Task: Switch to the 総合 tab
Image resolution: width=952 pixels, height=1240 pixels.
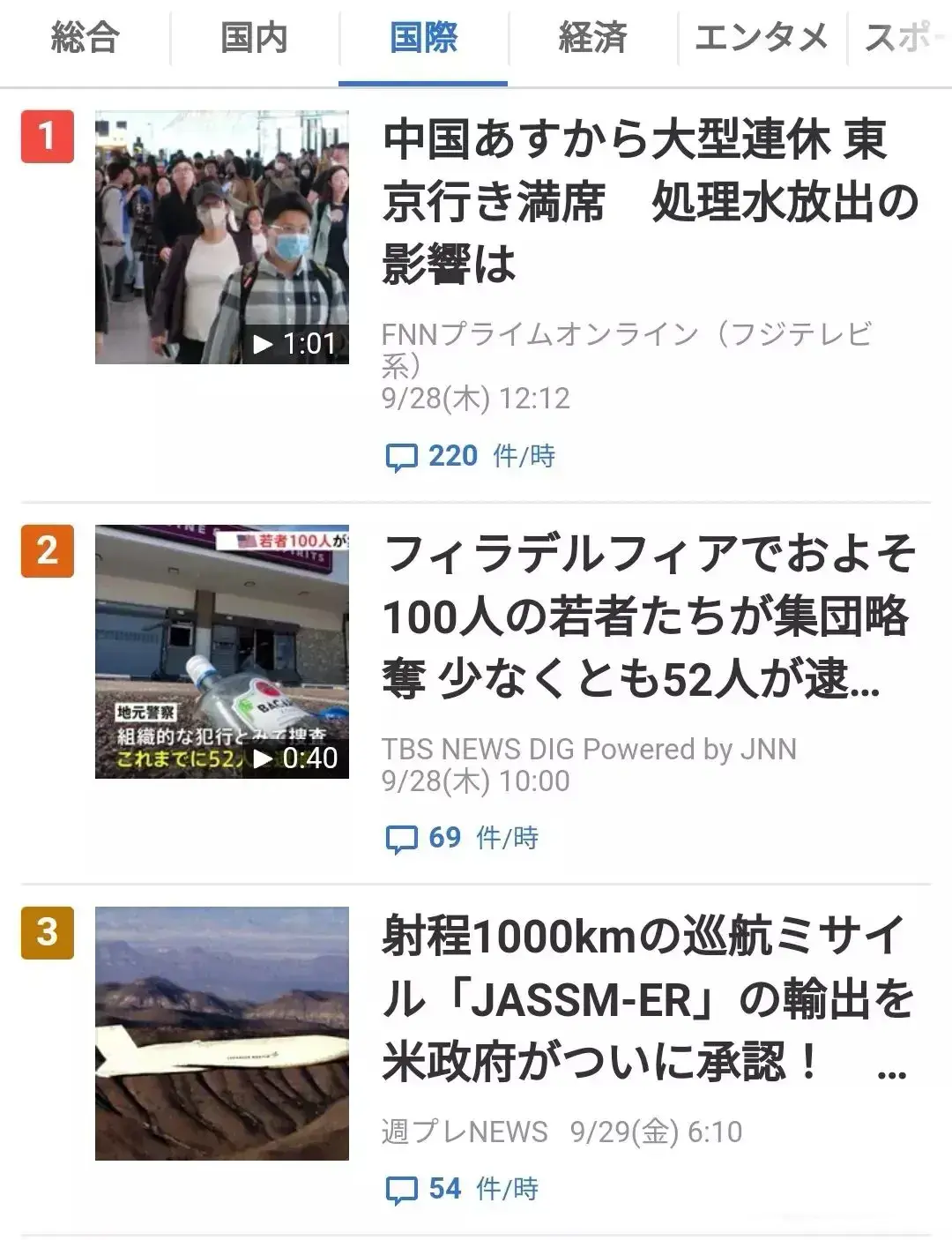Action: coord(85,39)
